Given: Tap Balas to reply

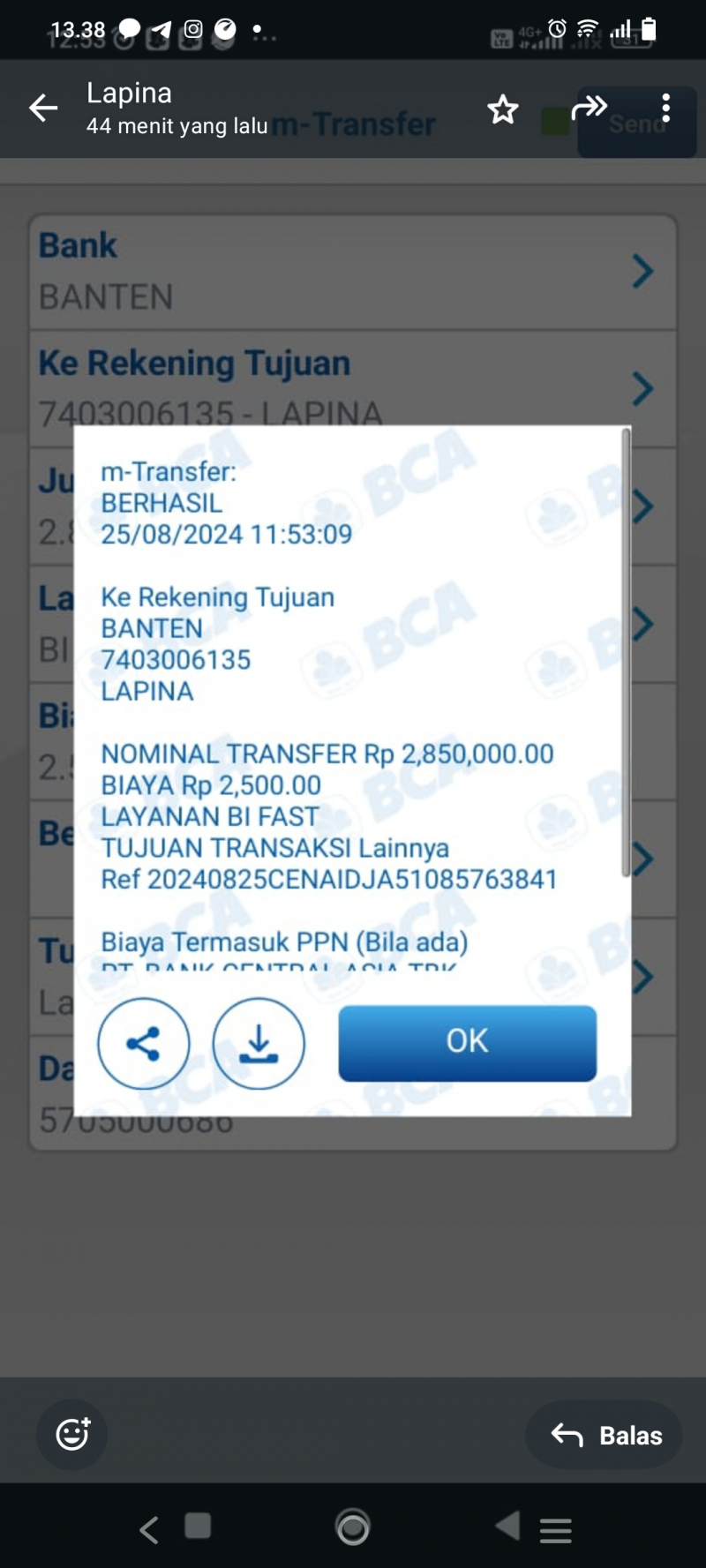Looking at the screenshot, I should pyautogui.click(x=605, y=1435).
